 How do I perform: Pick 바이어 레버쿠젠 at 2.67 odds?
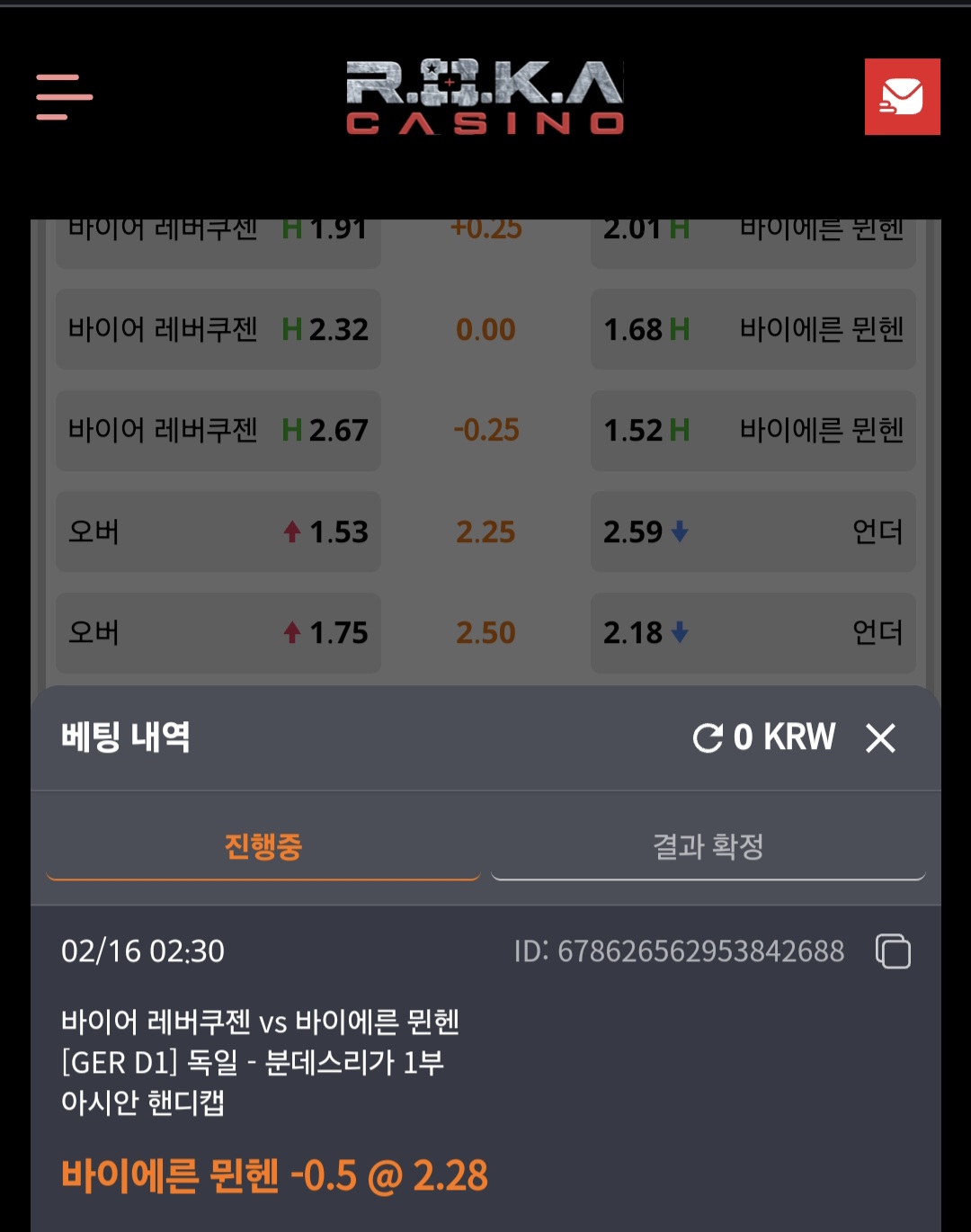coord(218,431)
